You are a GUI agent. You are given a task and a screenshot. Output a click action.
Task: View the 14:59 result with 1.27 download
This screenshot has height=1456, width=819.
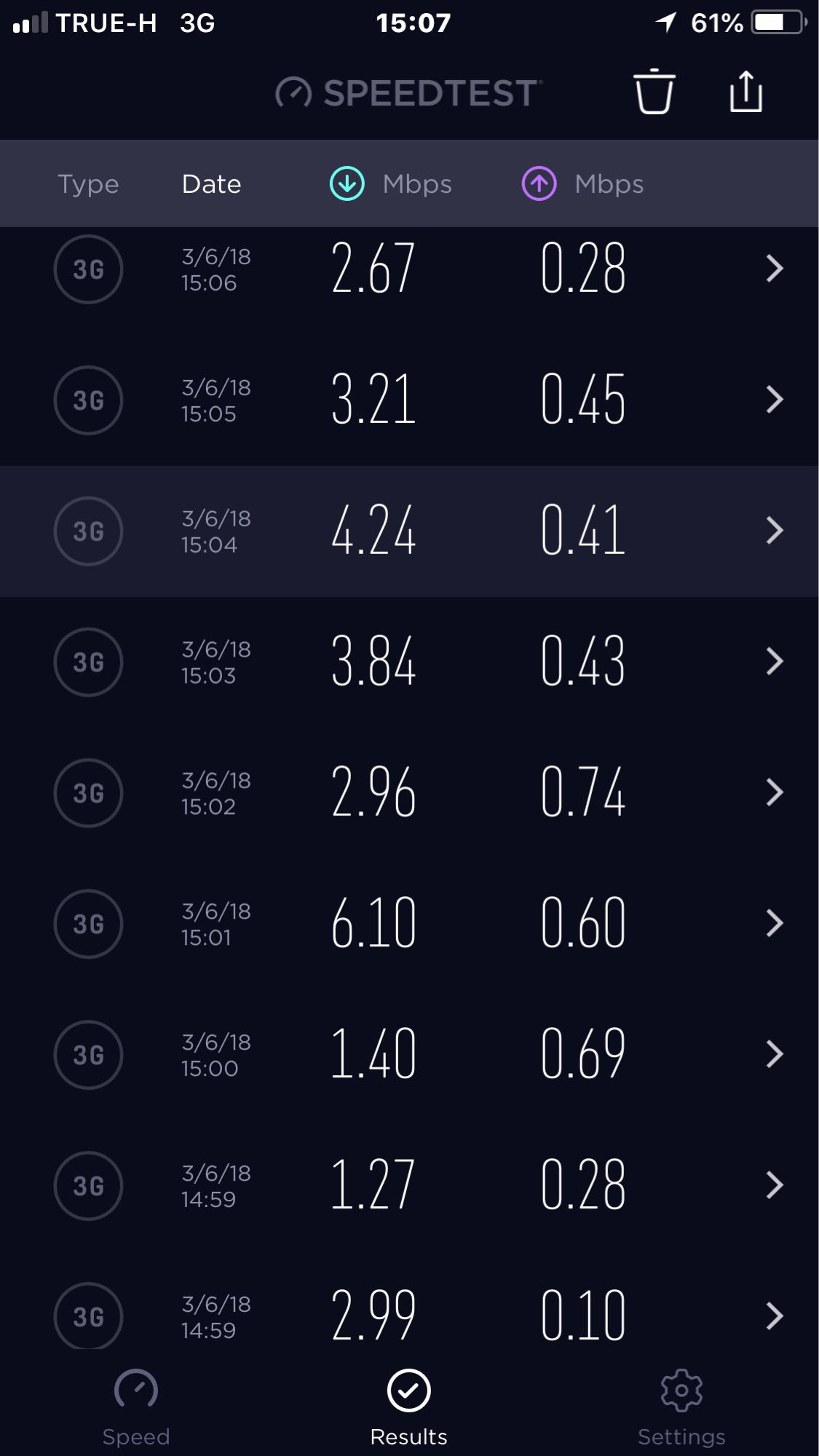click(409, 1186)
